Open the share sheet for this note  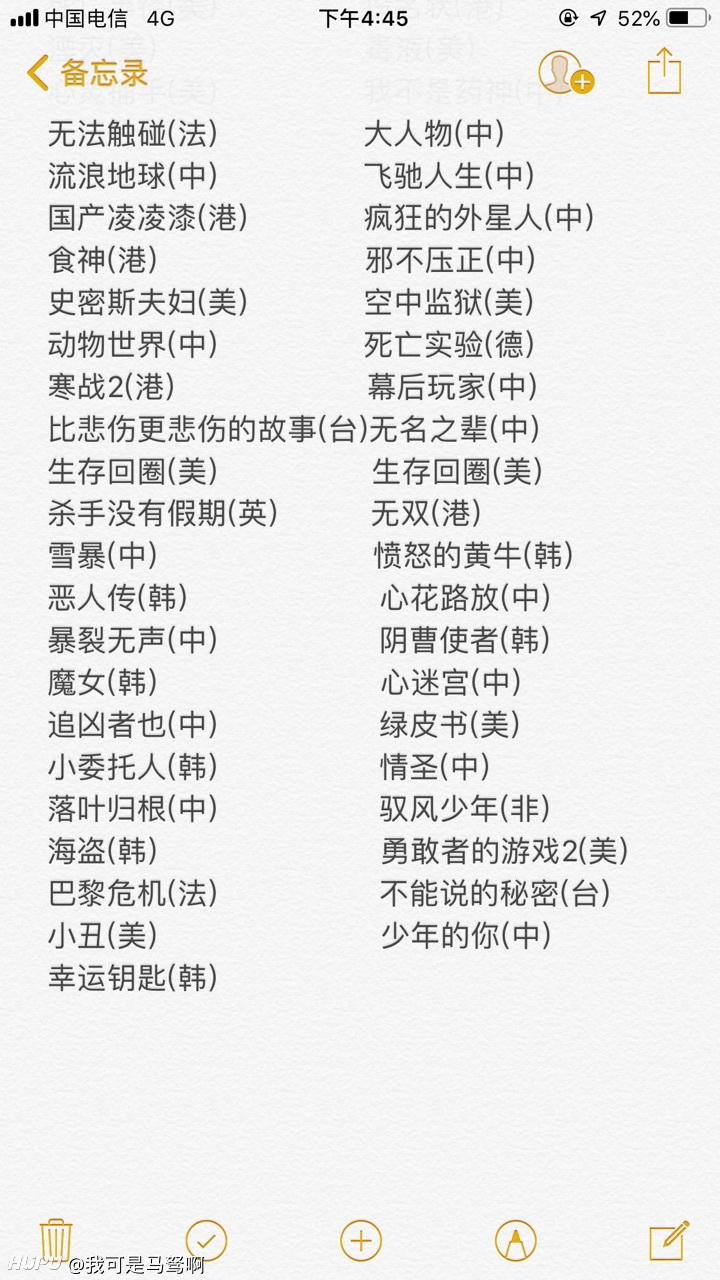(x=664, y=73)
